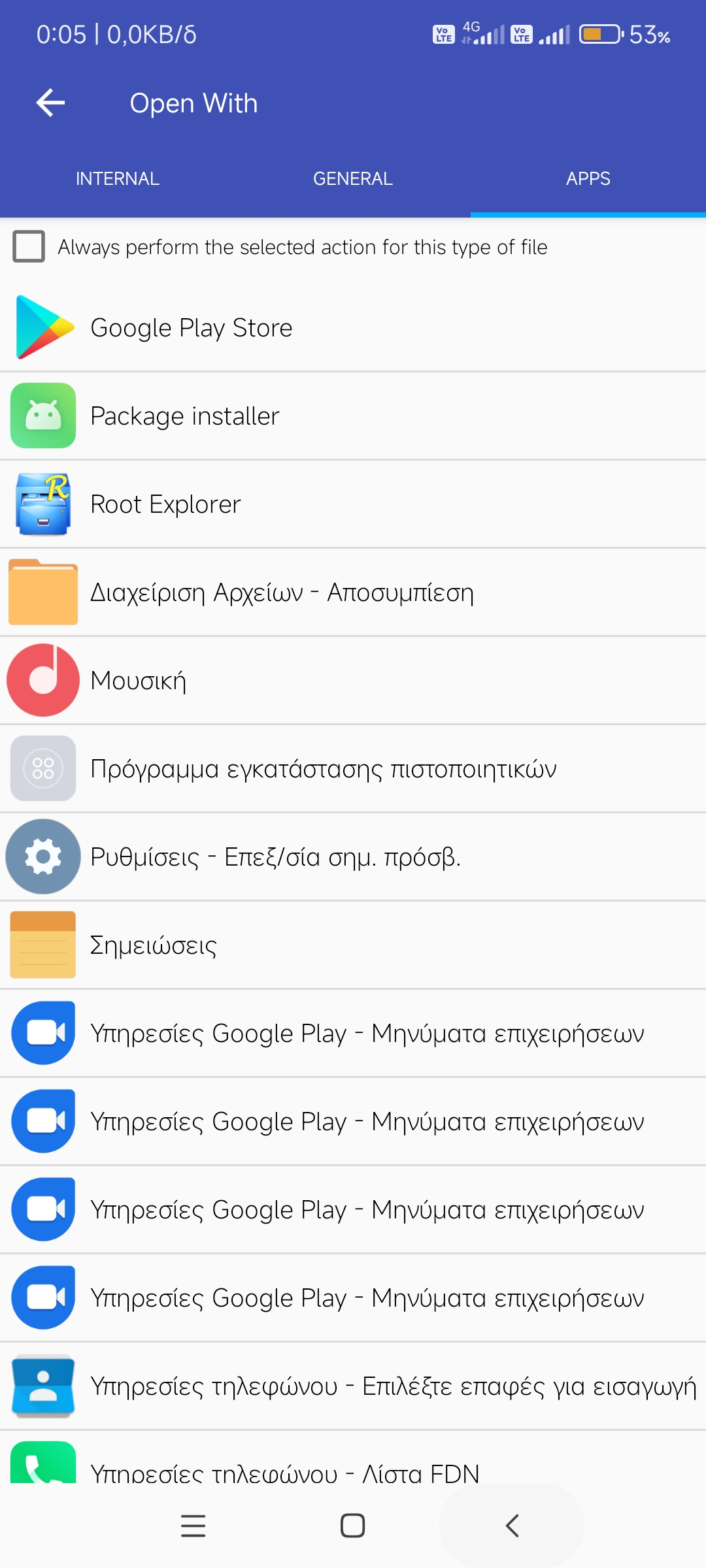Select Διαχείριση Αρχείων - Αποσυμπίεση

353,592
